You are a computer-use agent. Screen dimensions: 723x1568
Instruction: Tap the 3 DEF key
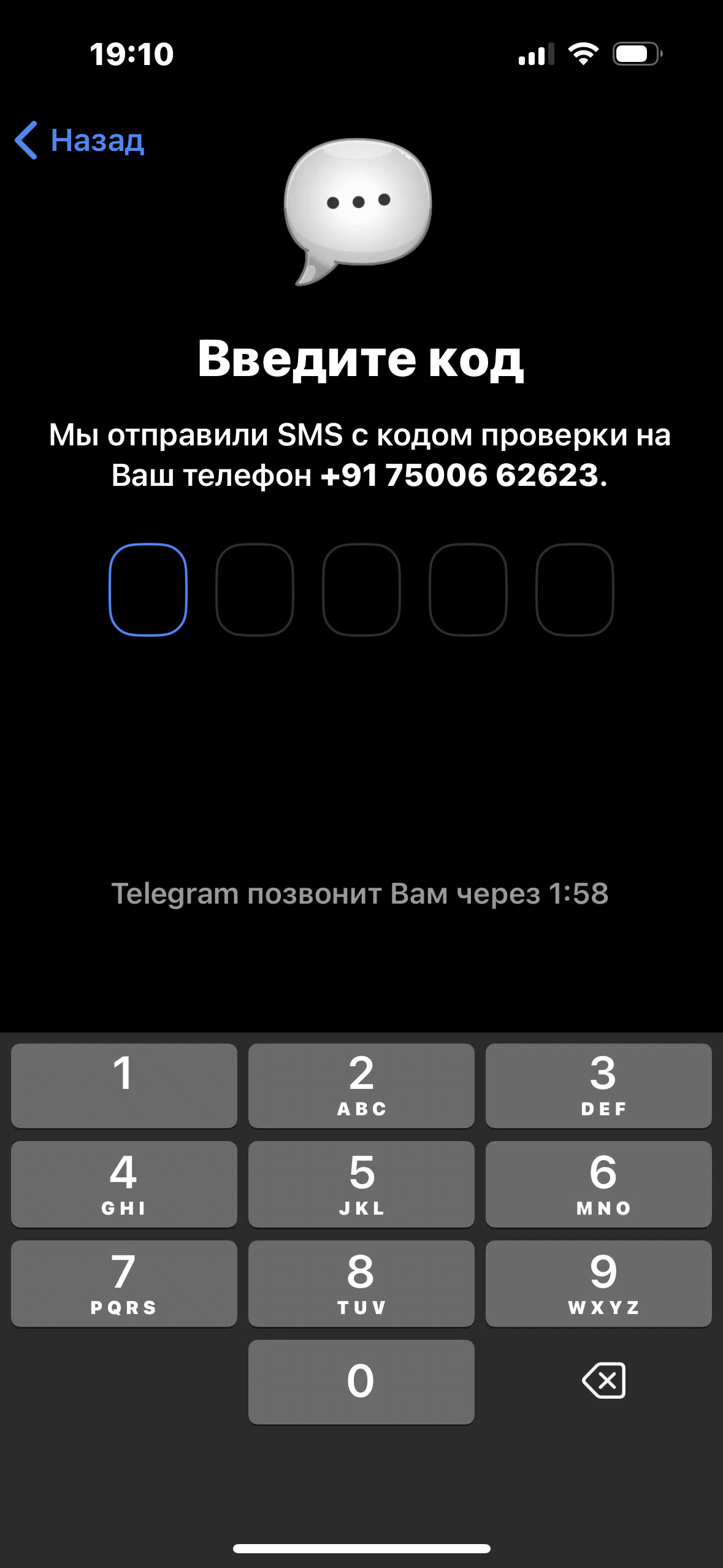[599, 1085]
